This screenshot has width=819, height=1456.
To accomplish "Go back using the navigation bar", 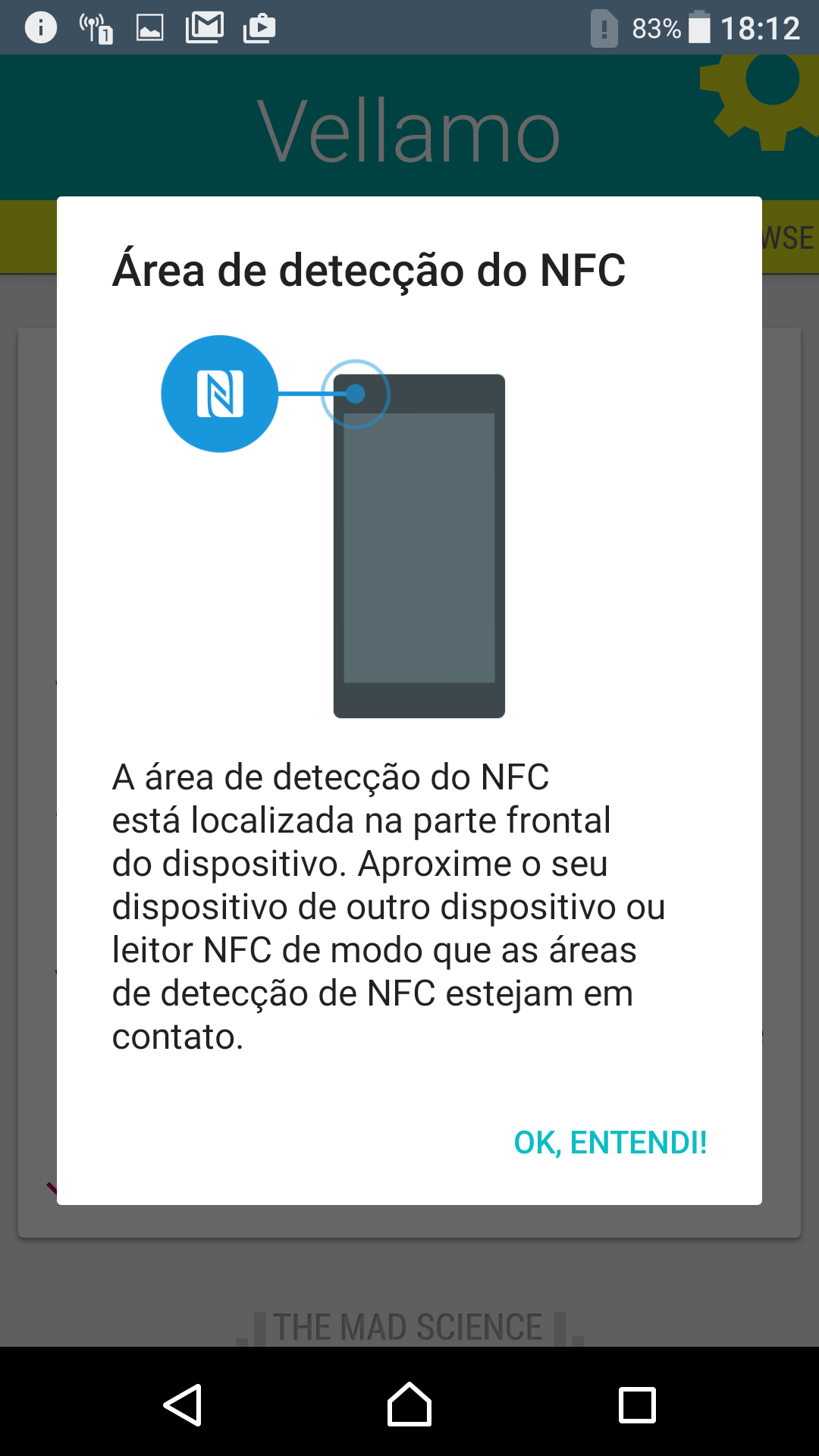I will click(x=182, y=1405).
